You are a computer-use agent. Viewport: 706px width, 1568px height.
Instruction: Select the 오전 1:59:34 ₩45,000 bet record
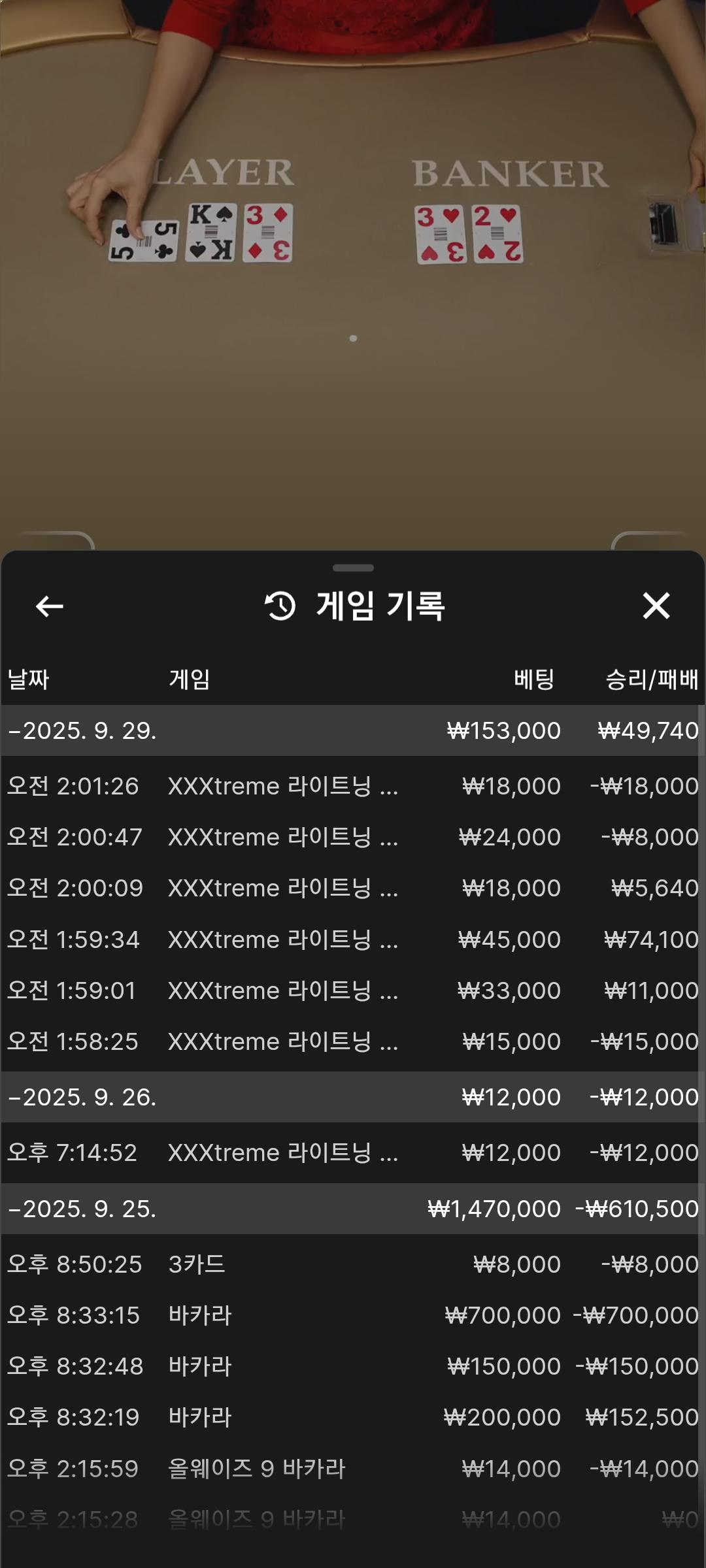coord(353,939)
